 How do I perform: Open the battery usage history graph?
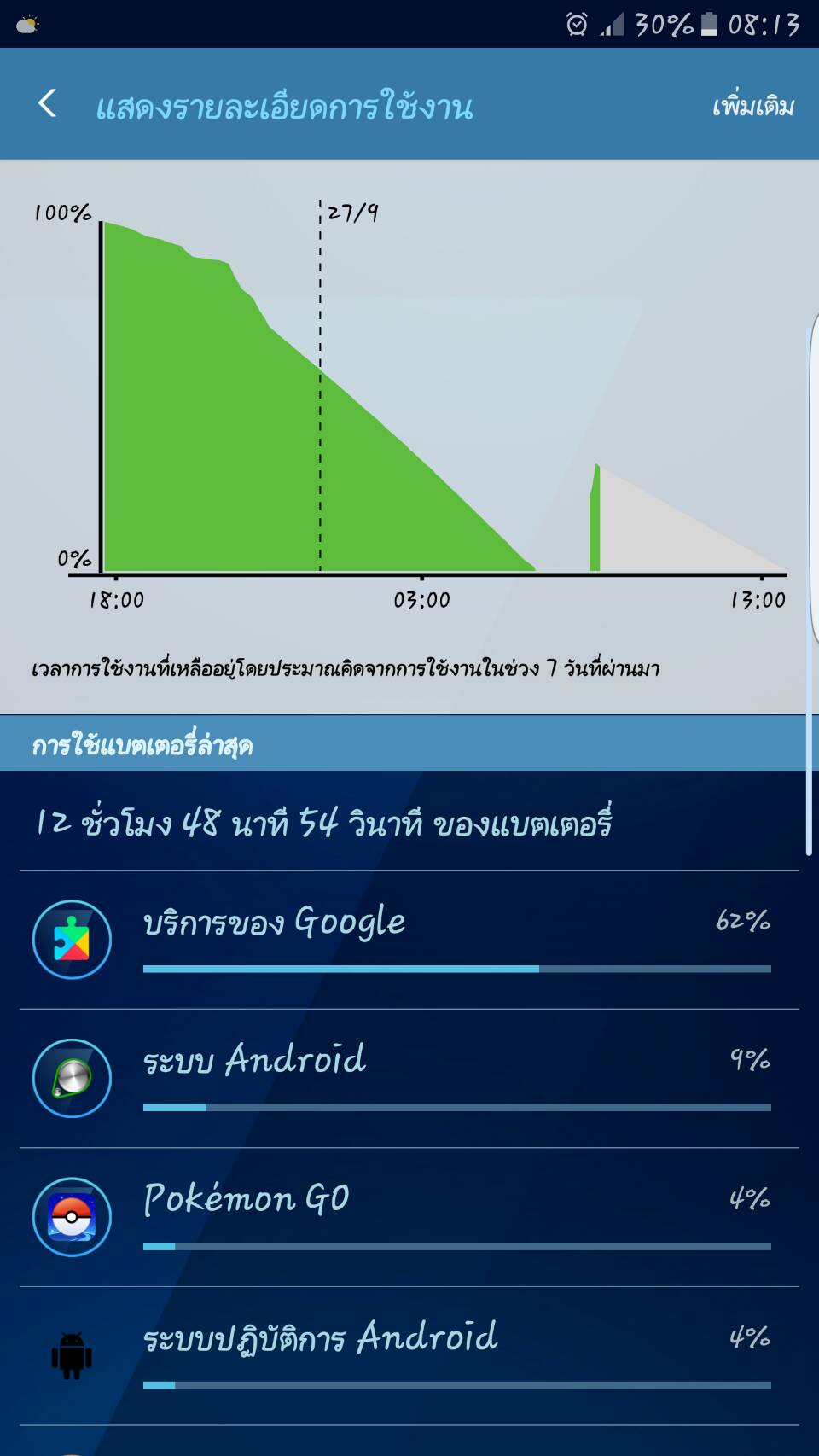tap(409, 401)
